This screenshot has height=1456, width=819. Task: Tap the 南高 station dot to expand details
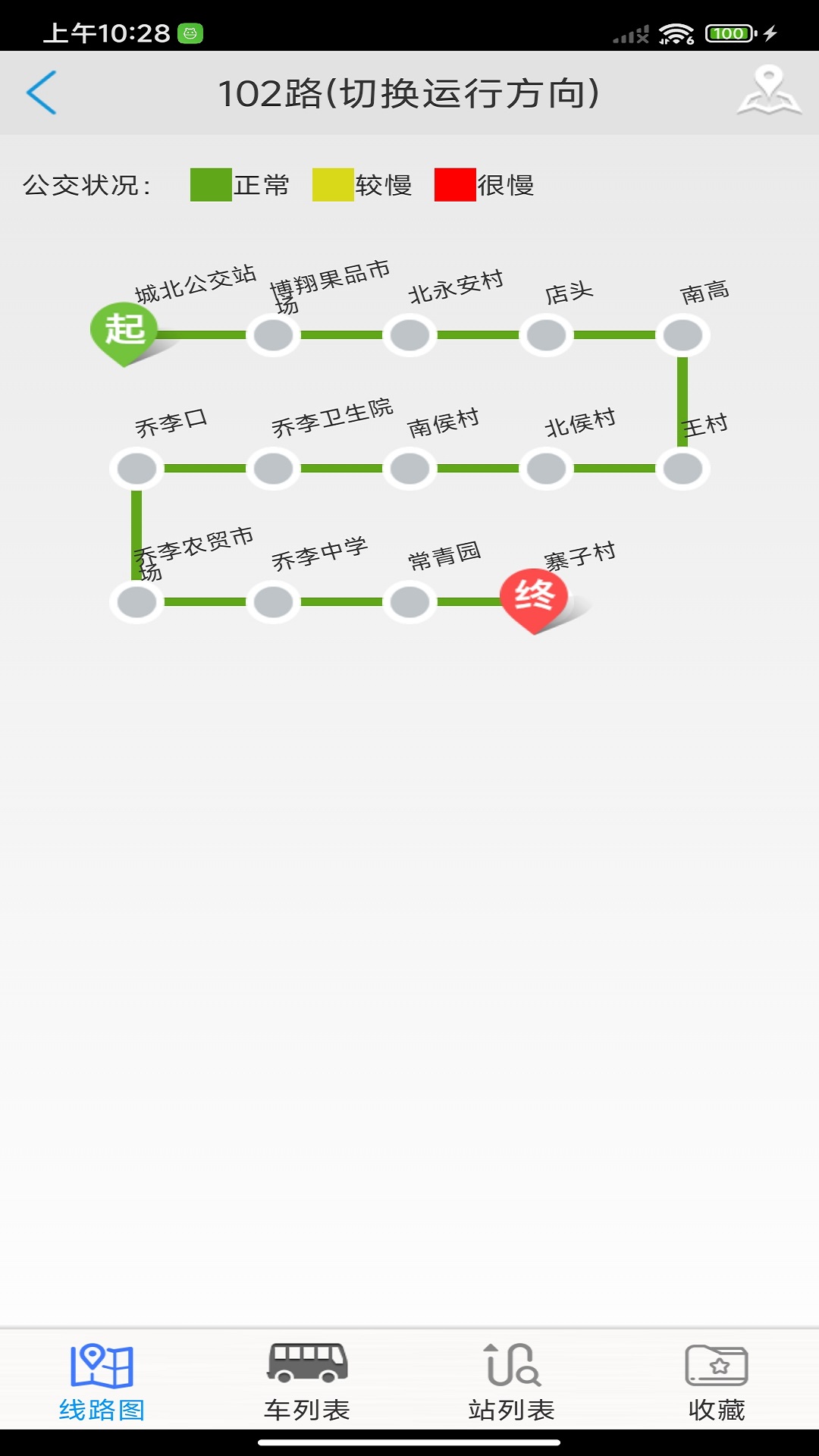coord(682,334)
